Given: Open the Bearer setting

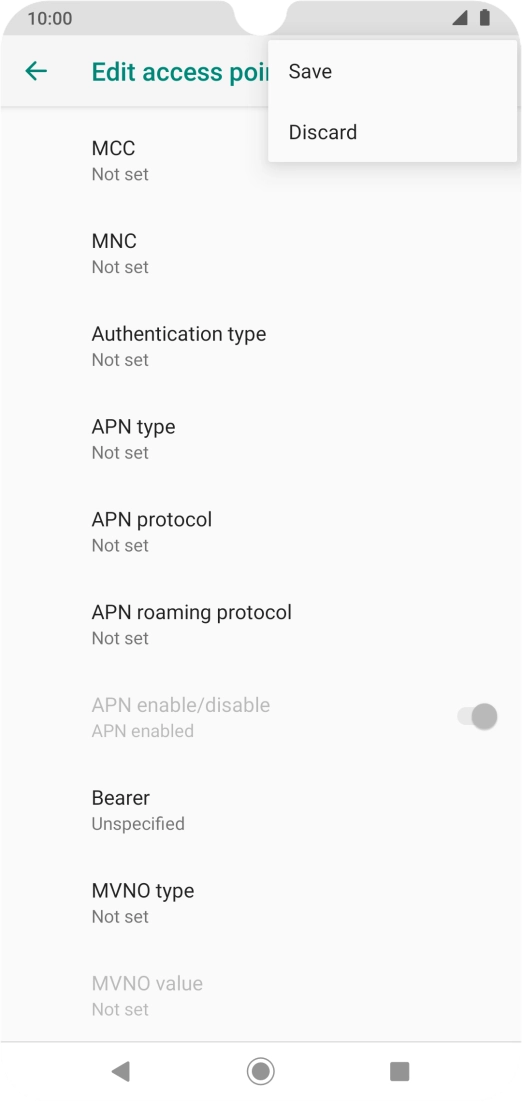Looking at the screenshot, I should [261, 810].
